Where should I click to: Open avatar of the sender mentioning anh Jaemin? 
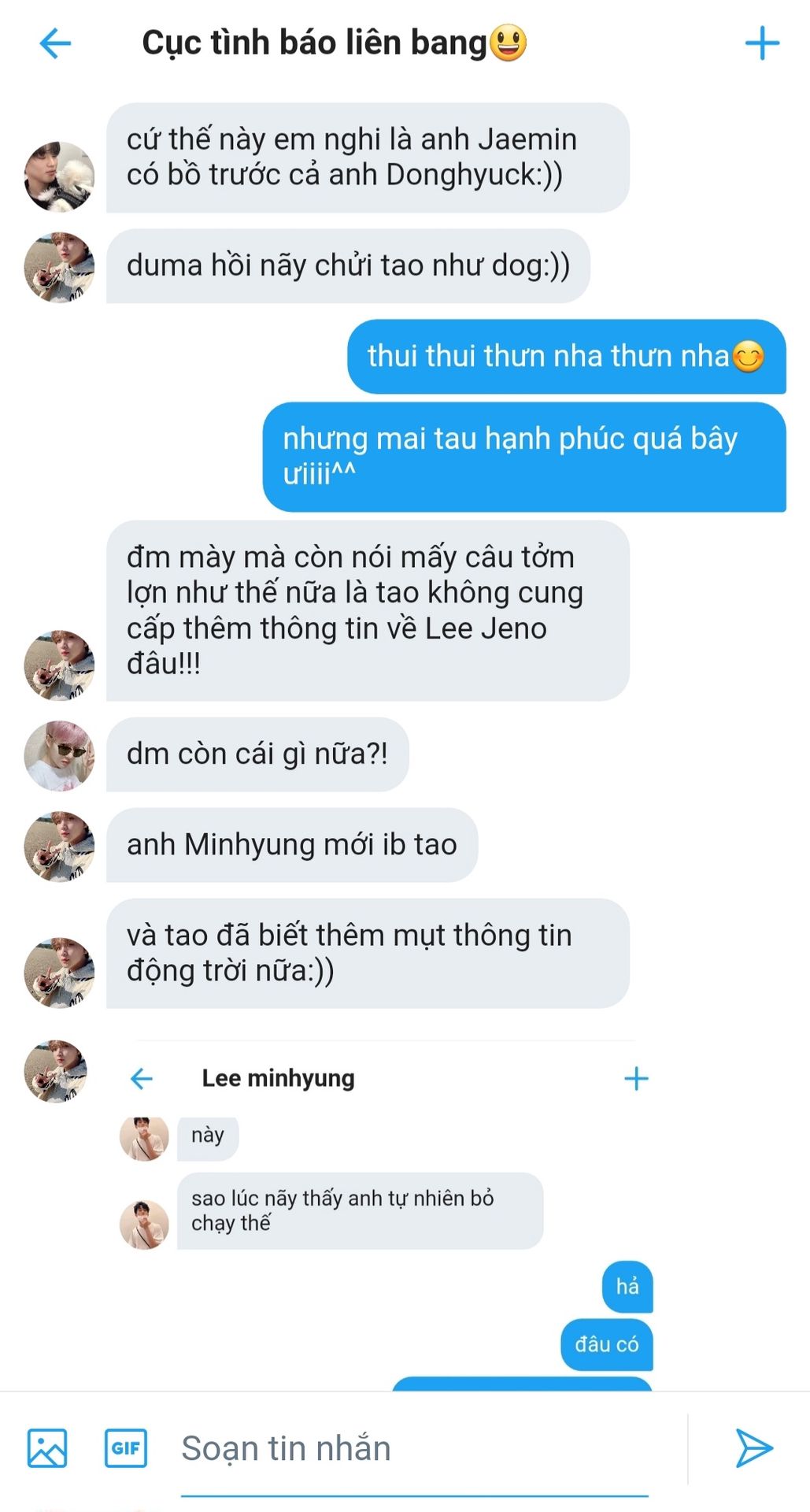coord(59,176)
